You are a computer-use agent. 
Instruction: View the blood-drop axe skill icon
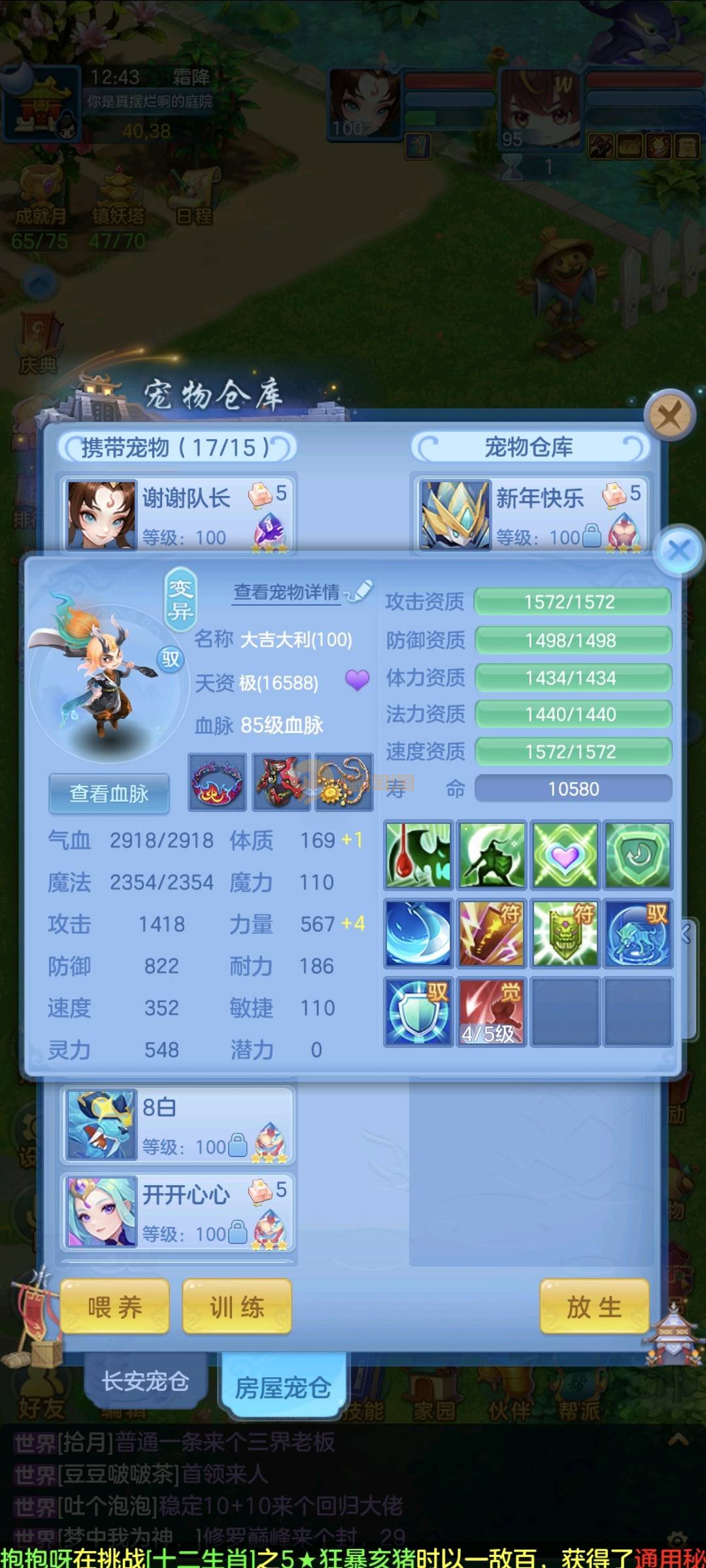(x=418, y=855)
